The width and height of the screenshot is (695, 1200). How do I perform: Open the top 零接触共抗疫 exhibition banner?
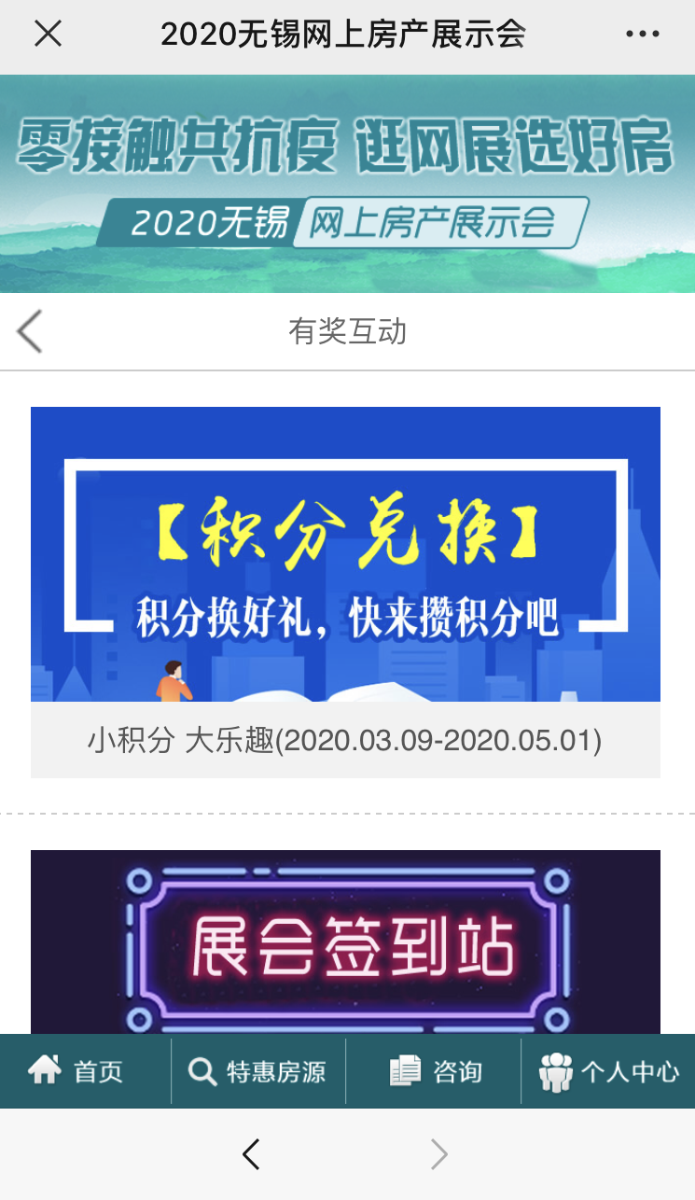[347, 184]
